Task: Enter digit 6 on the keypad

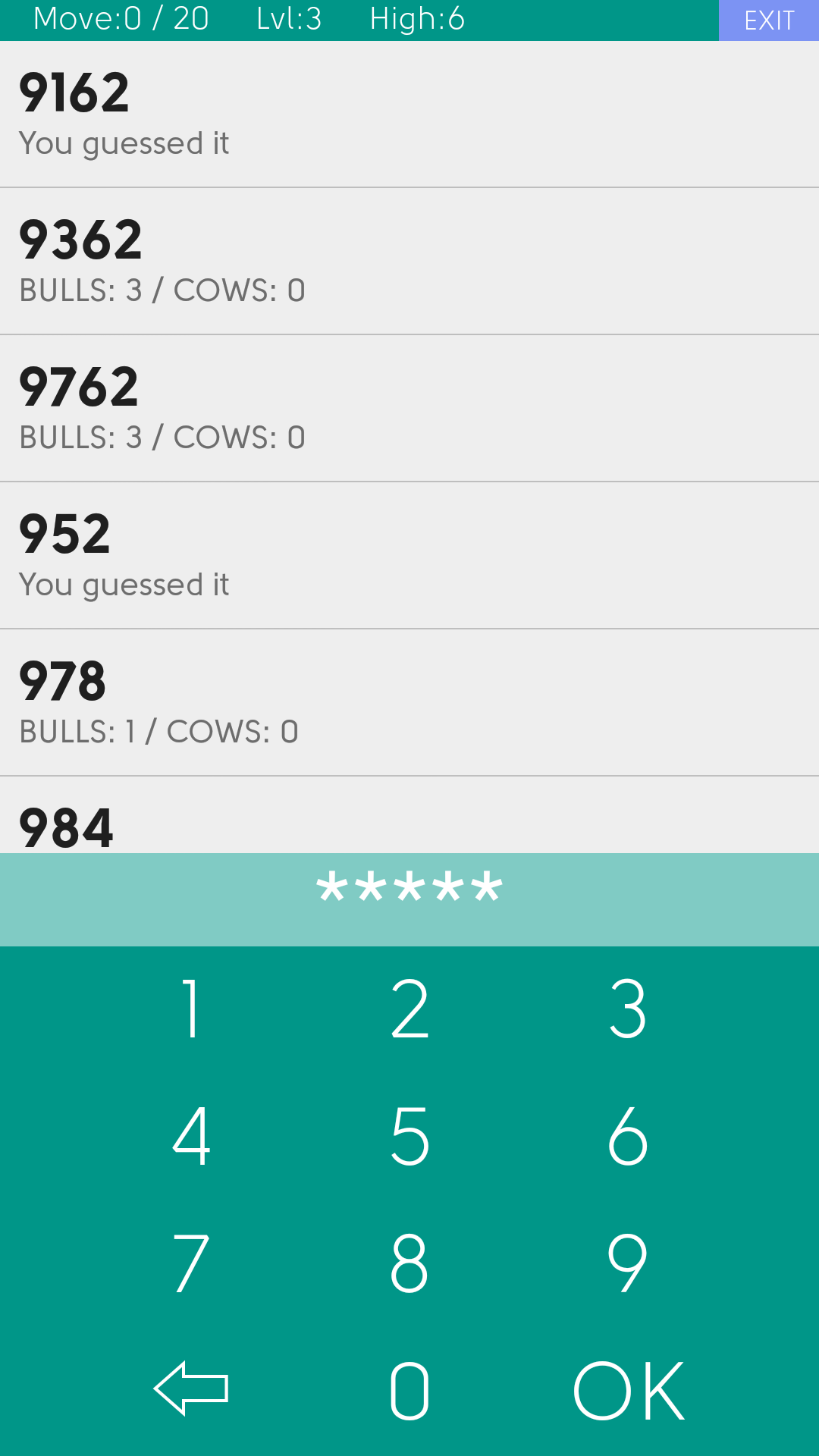Action: click(x=628, y=1135)
